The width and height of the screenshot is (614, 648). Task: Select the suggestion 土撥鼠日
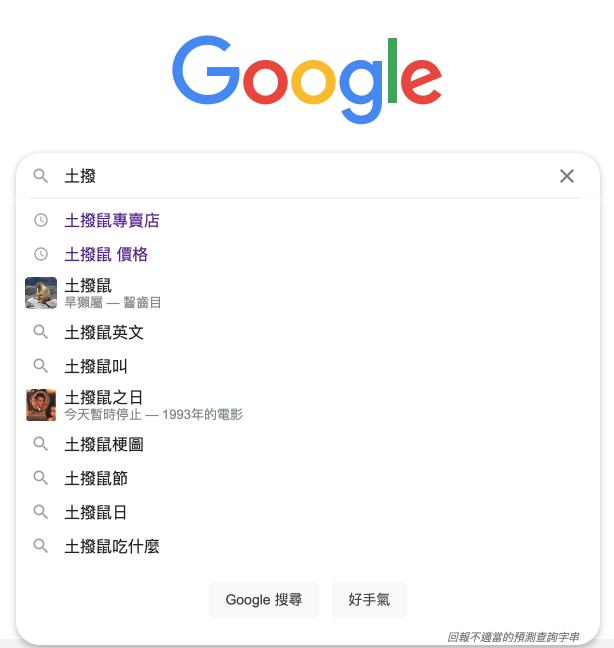tap(96, 512)
